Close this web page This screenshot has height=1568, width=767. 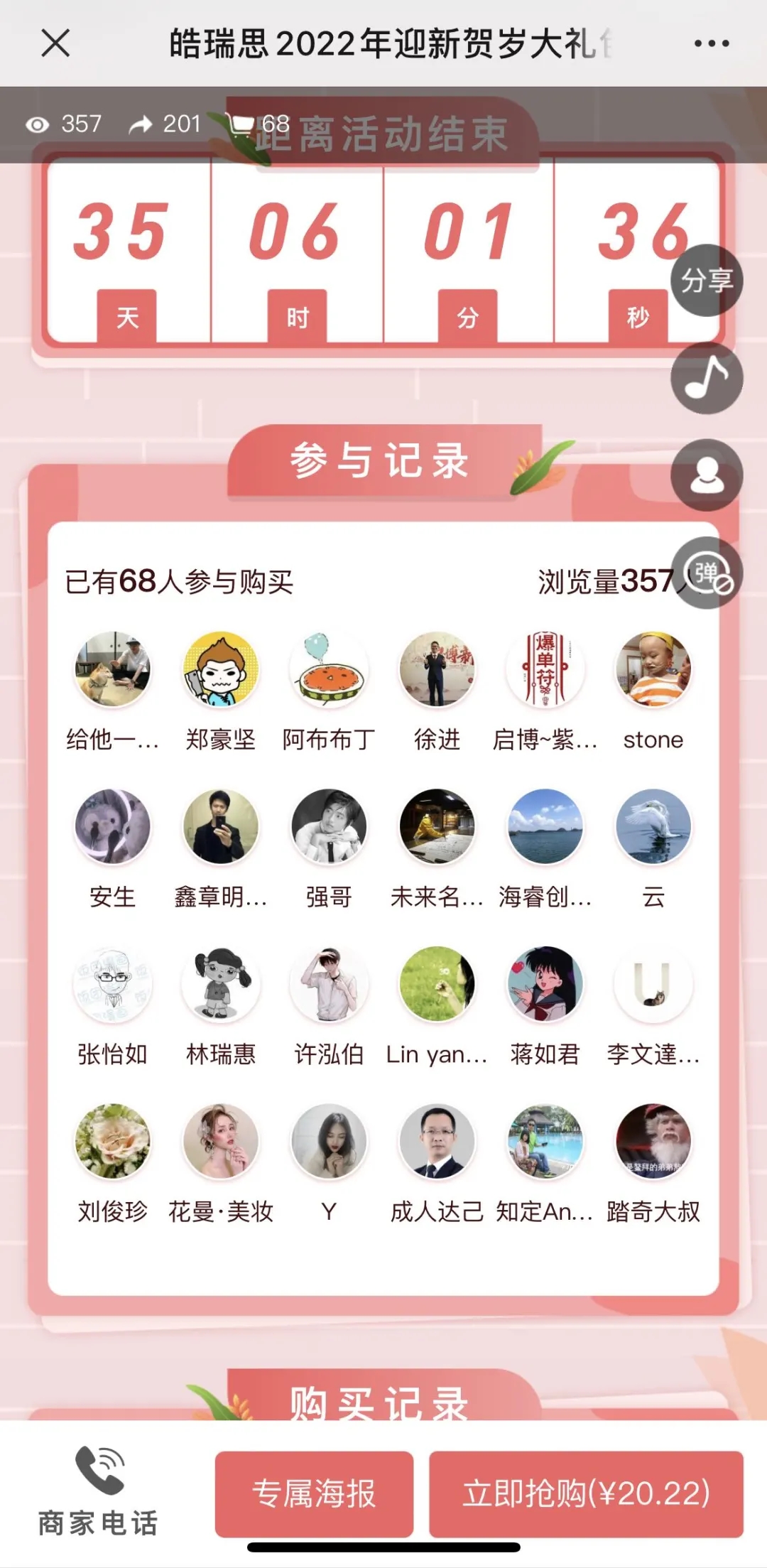tap(55, 43)
